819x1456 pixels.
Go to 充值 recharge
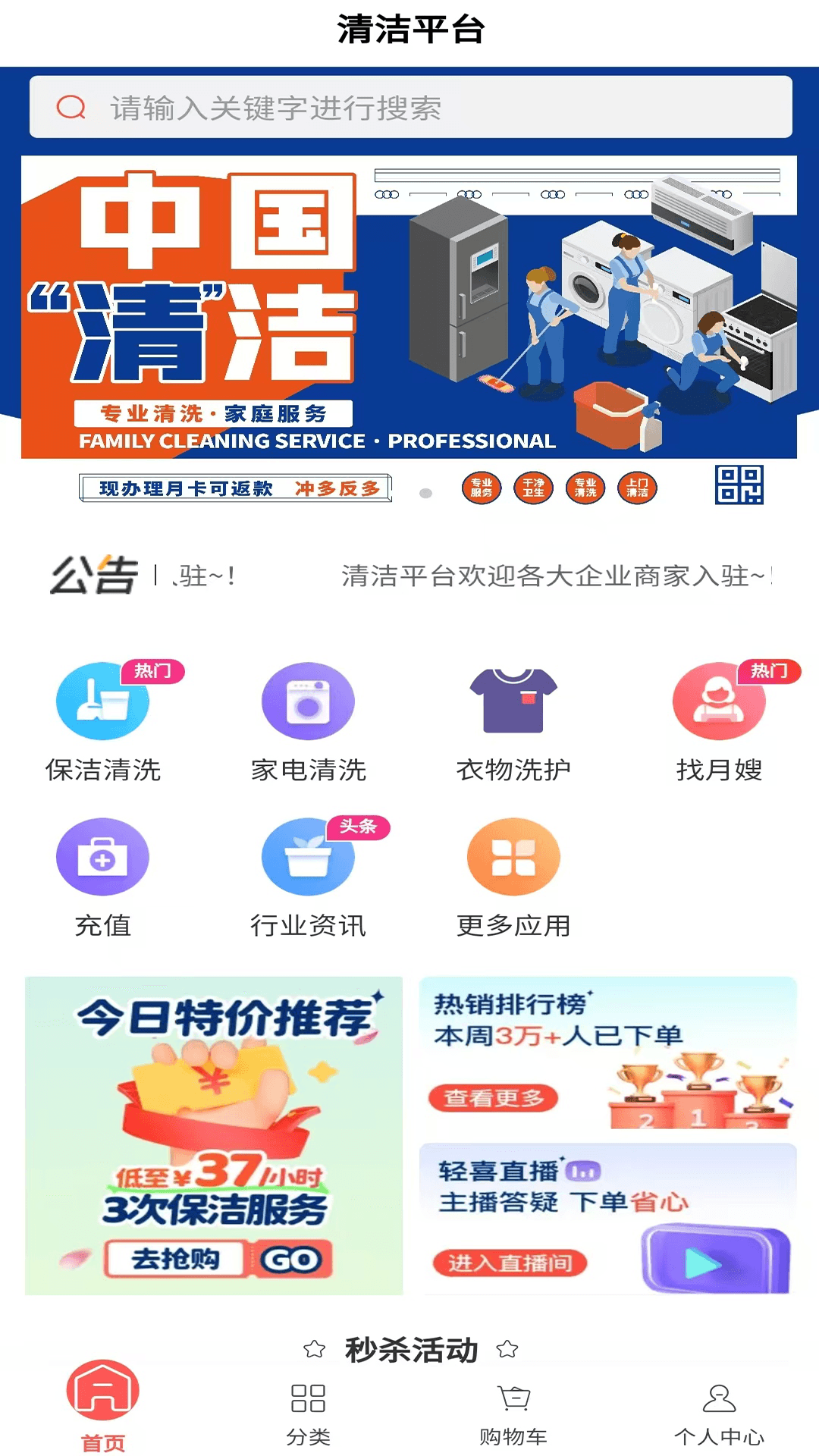[103, 877]
